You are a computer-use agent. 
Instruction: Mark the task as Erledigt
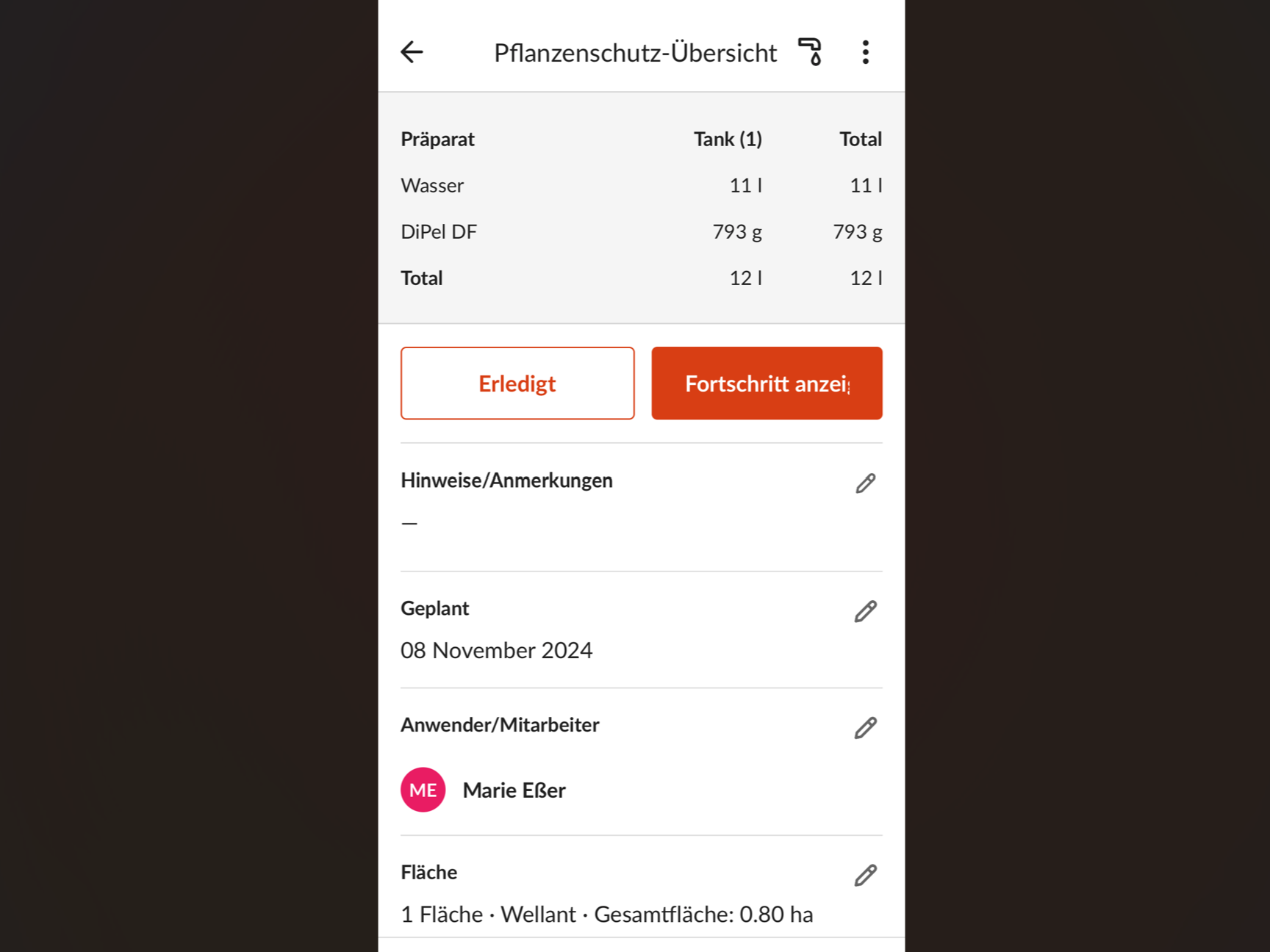pyautogui.click(x=517, y=383)
